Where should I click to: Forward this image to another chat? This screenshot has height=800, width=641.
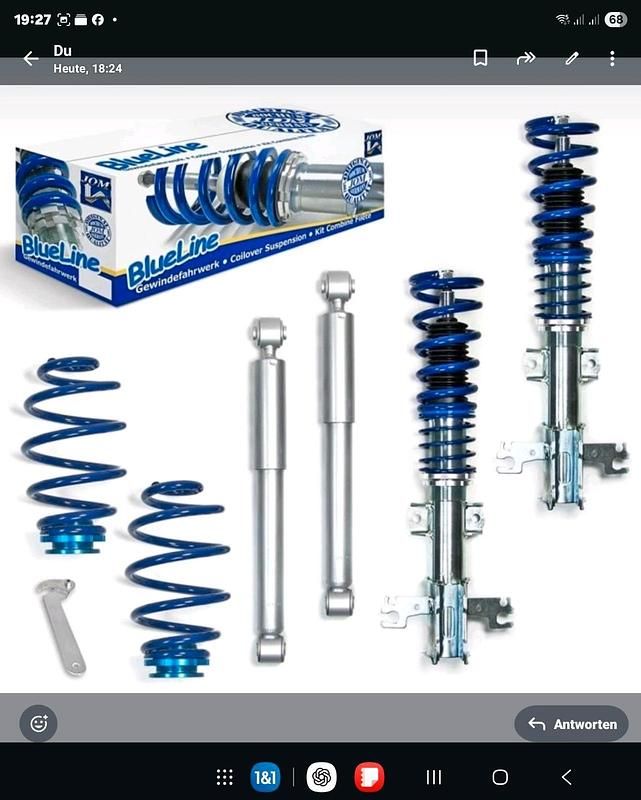(x=526, y=59)
